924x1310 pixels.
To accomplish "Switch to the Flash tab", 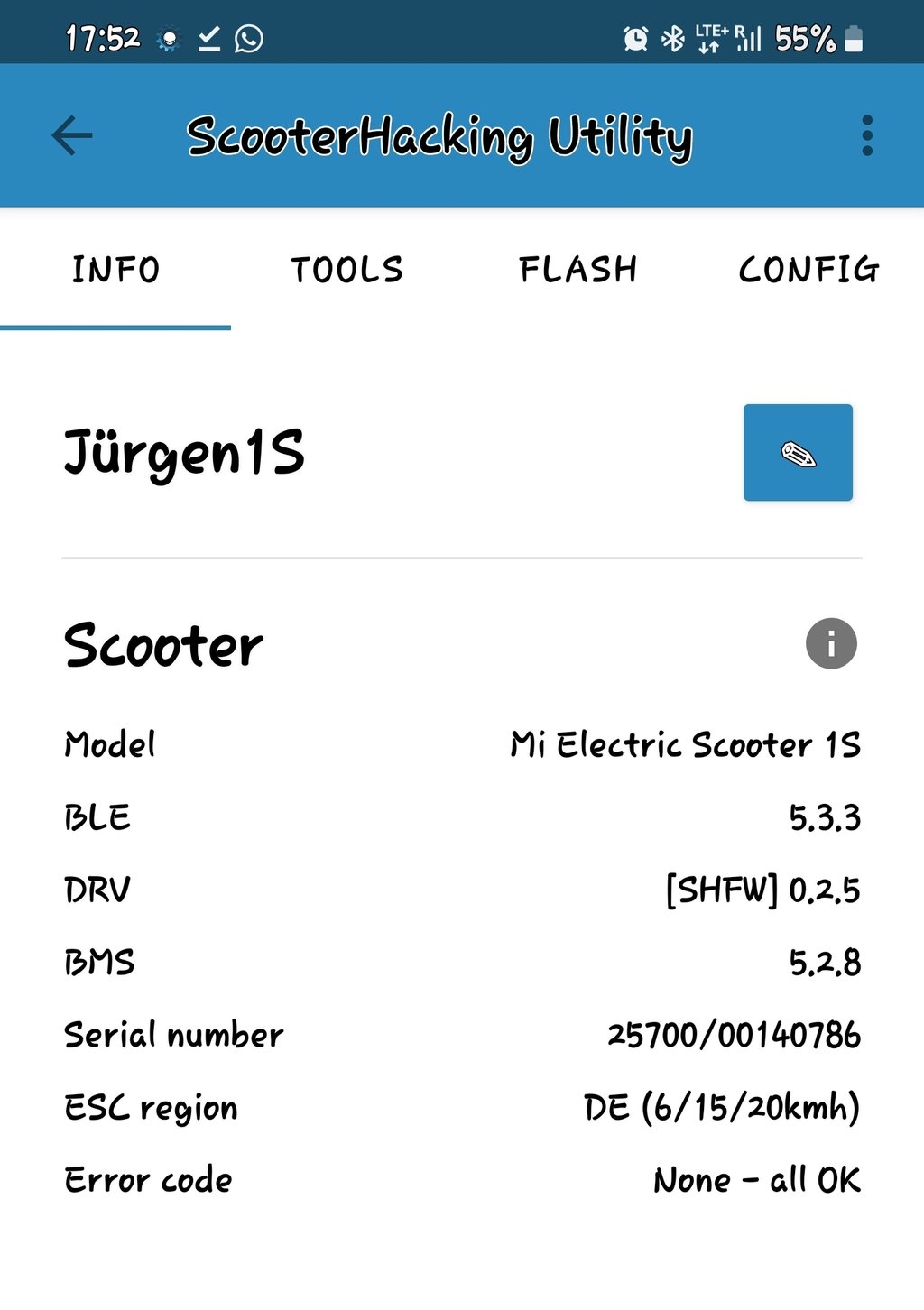I will [577, 270].
